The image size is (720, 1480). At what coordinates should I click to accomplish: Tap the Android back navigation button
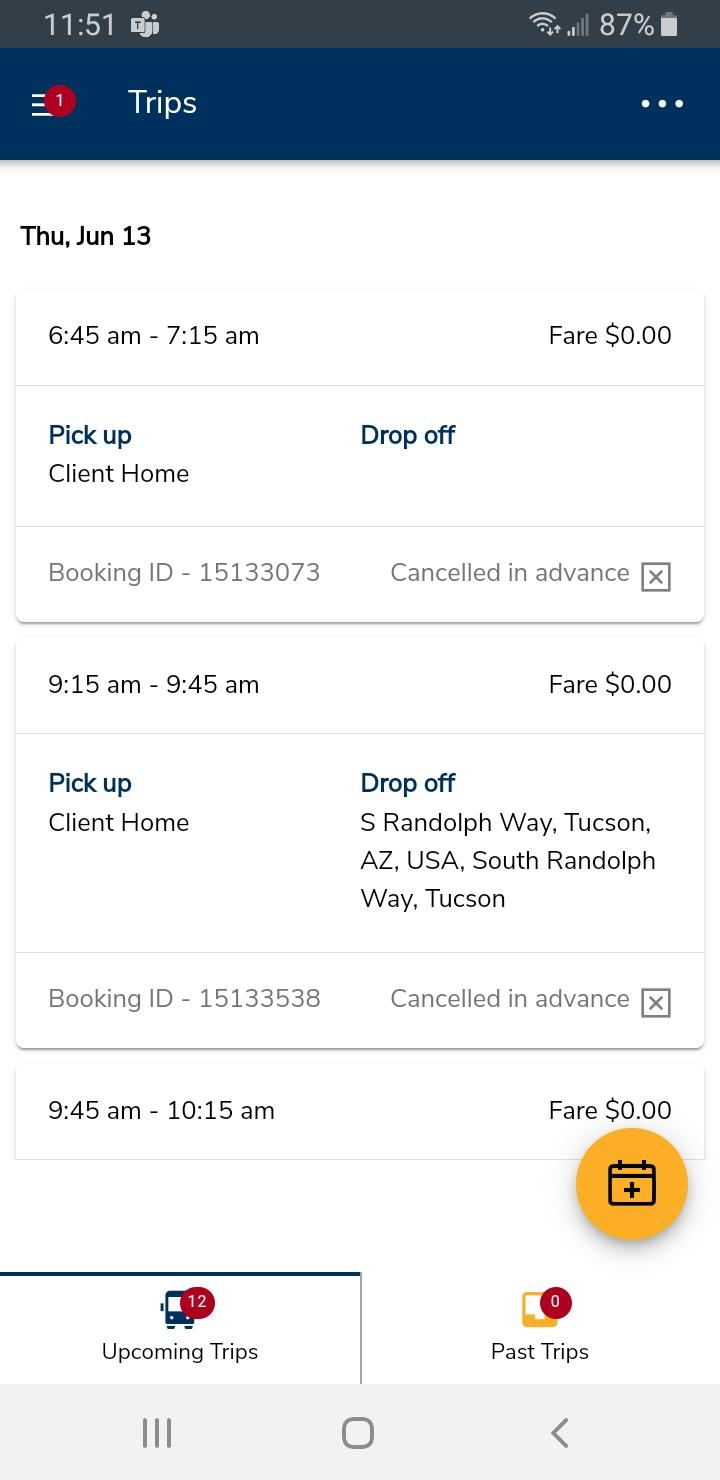[x=559, y=1431]
